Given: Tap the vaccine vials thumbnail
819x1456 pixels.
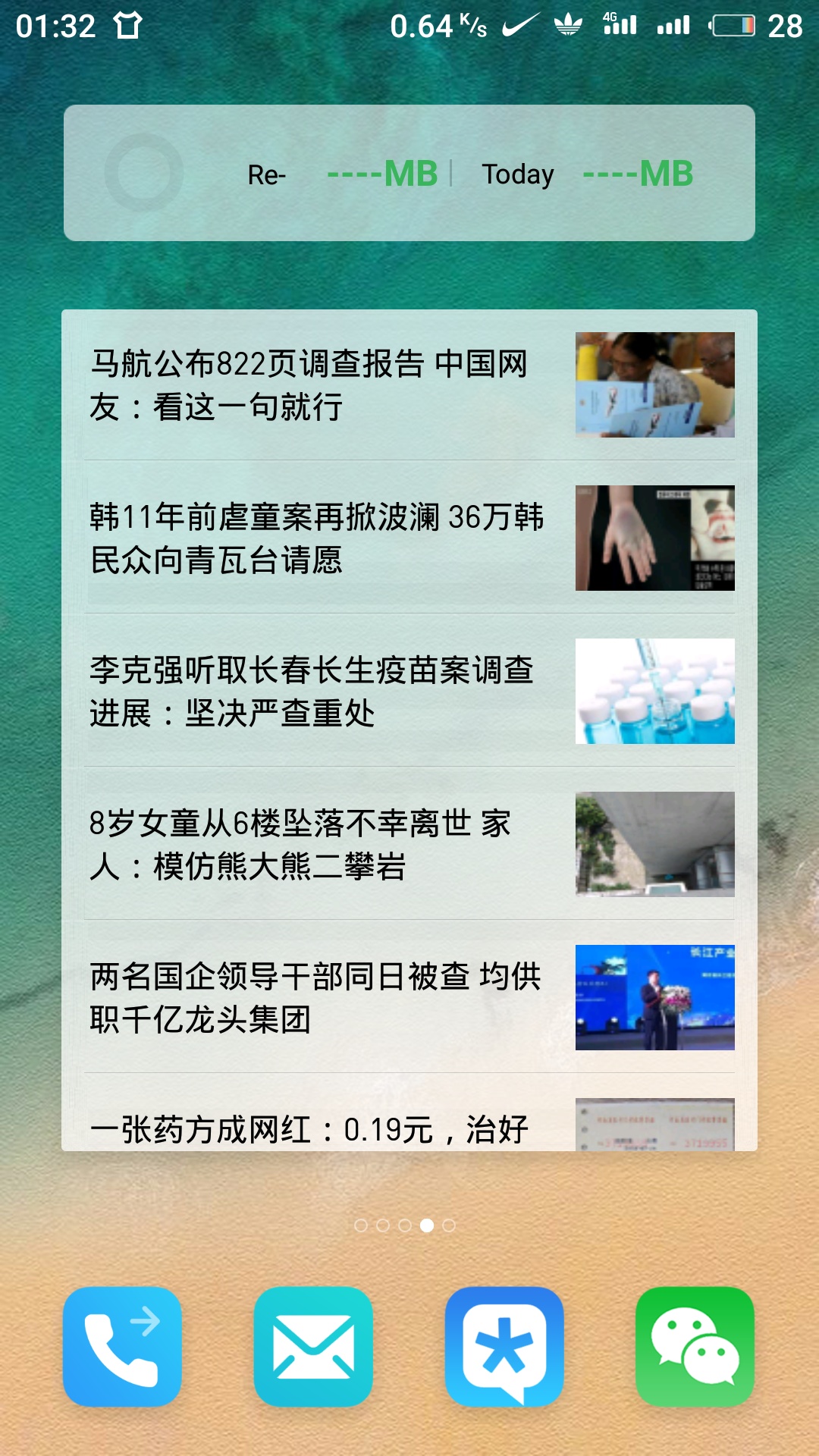Looking at the screenshot, I should coord(655,691).
